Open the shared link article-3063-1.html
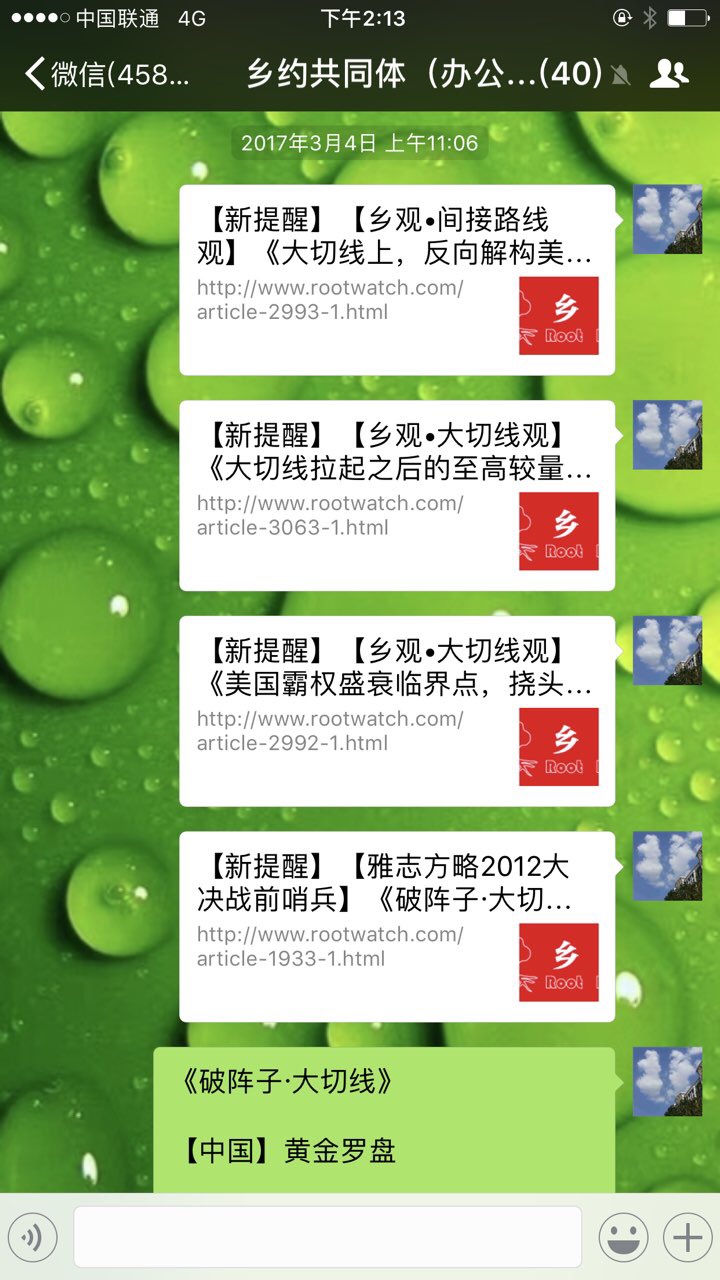 click(396, 496)
